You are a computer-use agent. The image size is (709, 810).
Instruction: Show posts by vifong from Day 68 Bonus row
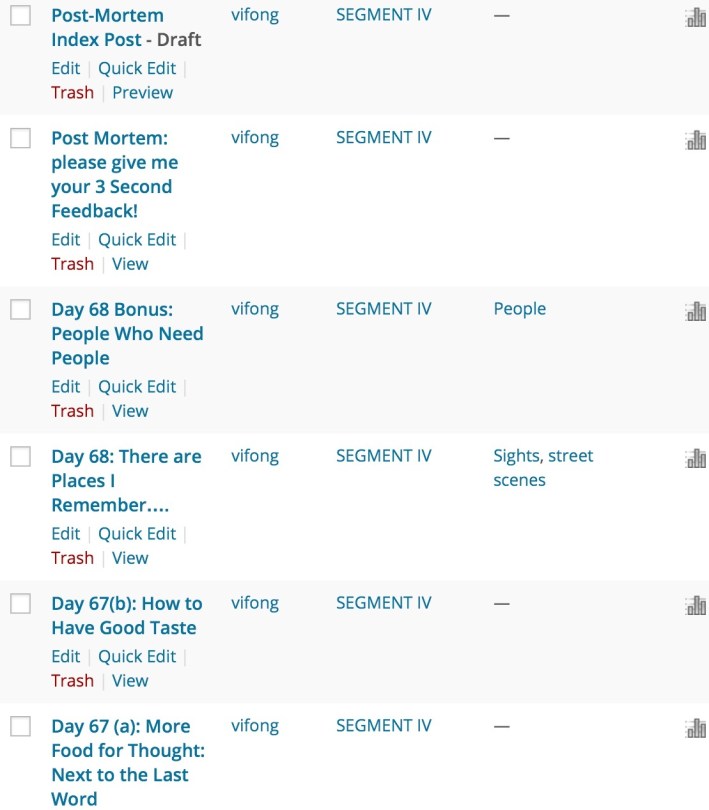tap(254, 309)
